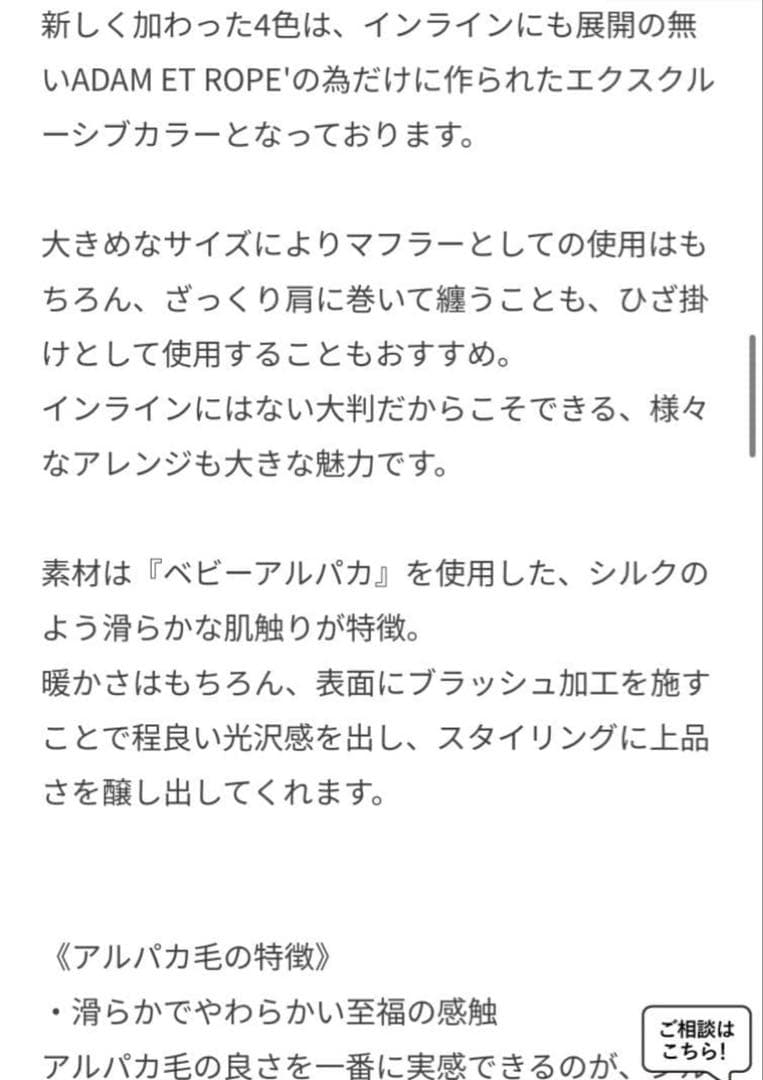
Task: Open the ご相談はこちら! consultation chat bubble
Action: coord(699,1040)
